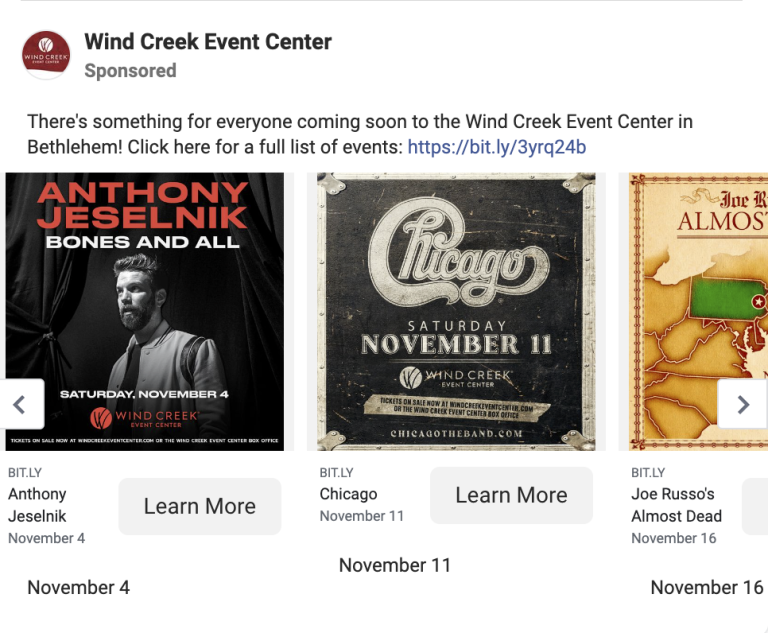This screenshot has width=768, height=633.
Task: Tap Learn More for Chicago
Action: tap(511, 495)
